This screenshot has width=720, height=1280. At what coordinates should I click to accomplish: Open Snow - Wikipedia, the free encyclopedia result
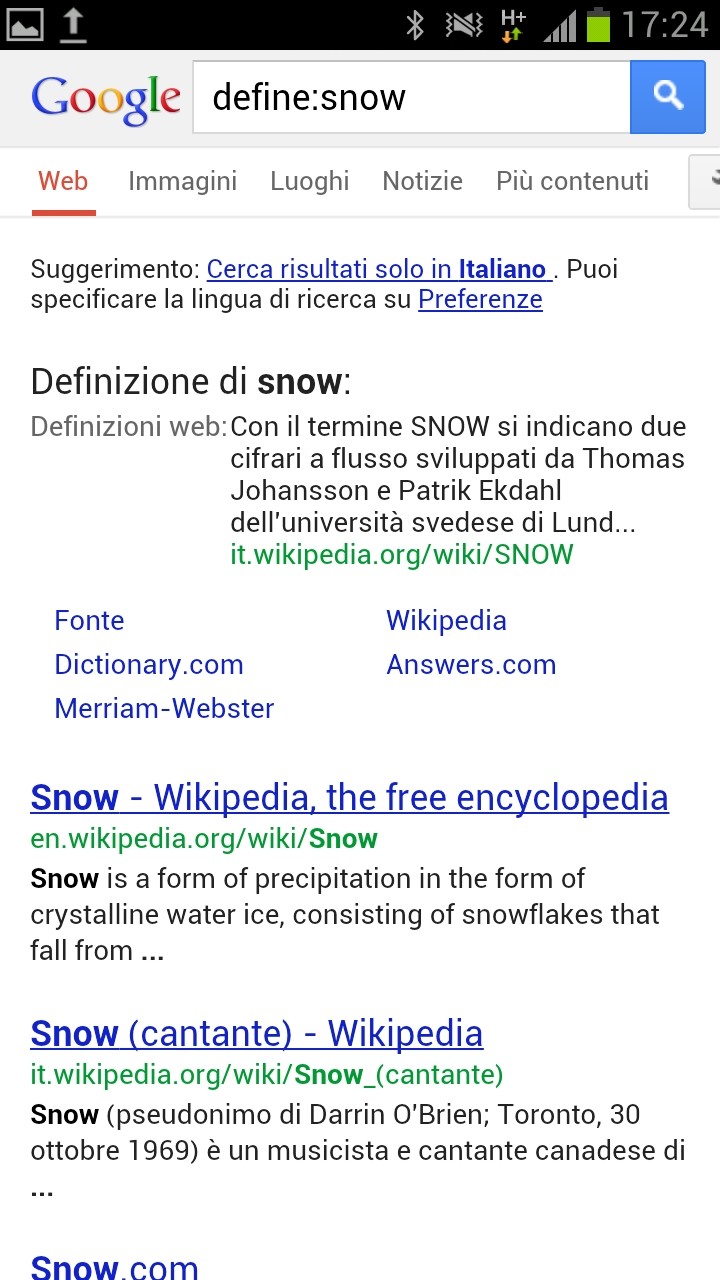[x=350, y=798]
